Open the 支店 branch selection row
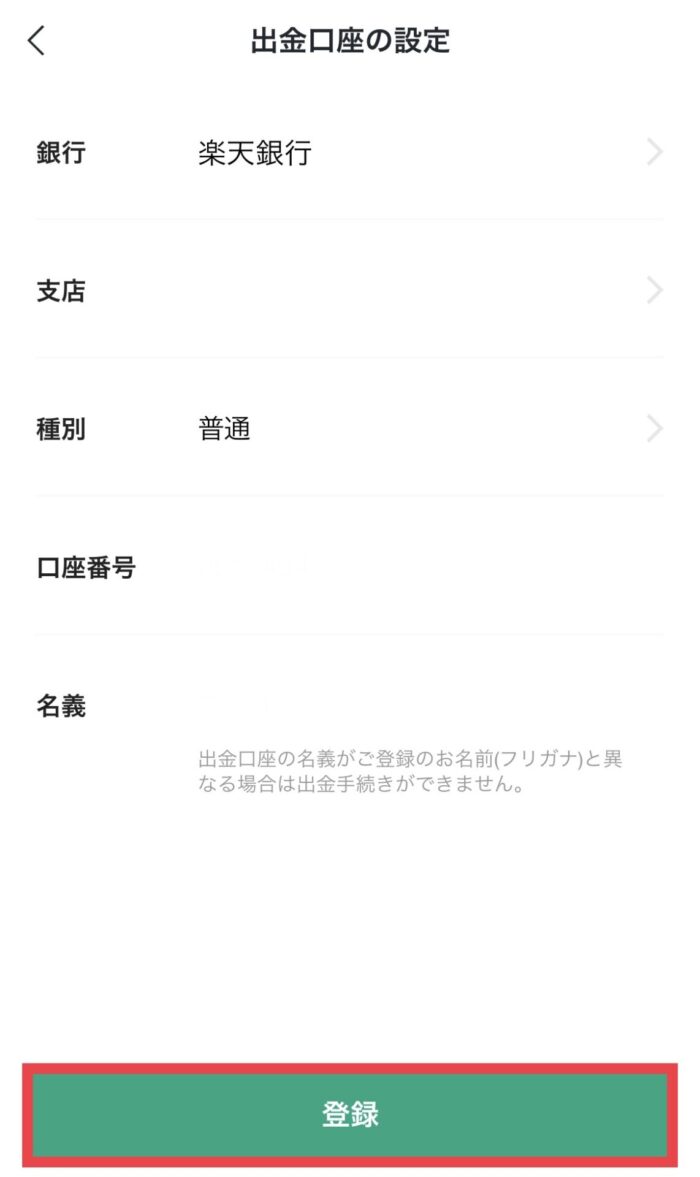 [350, 290]
